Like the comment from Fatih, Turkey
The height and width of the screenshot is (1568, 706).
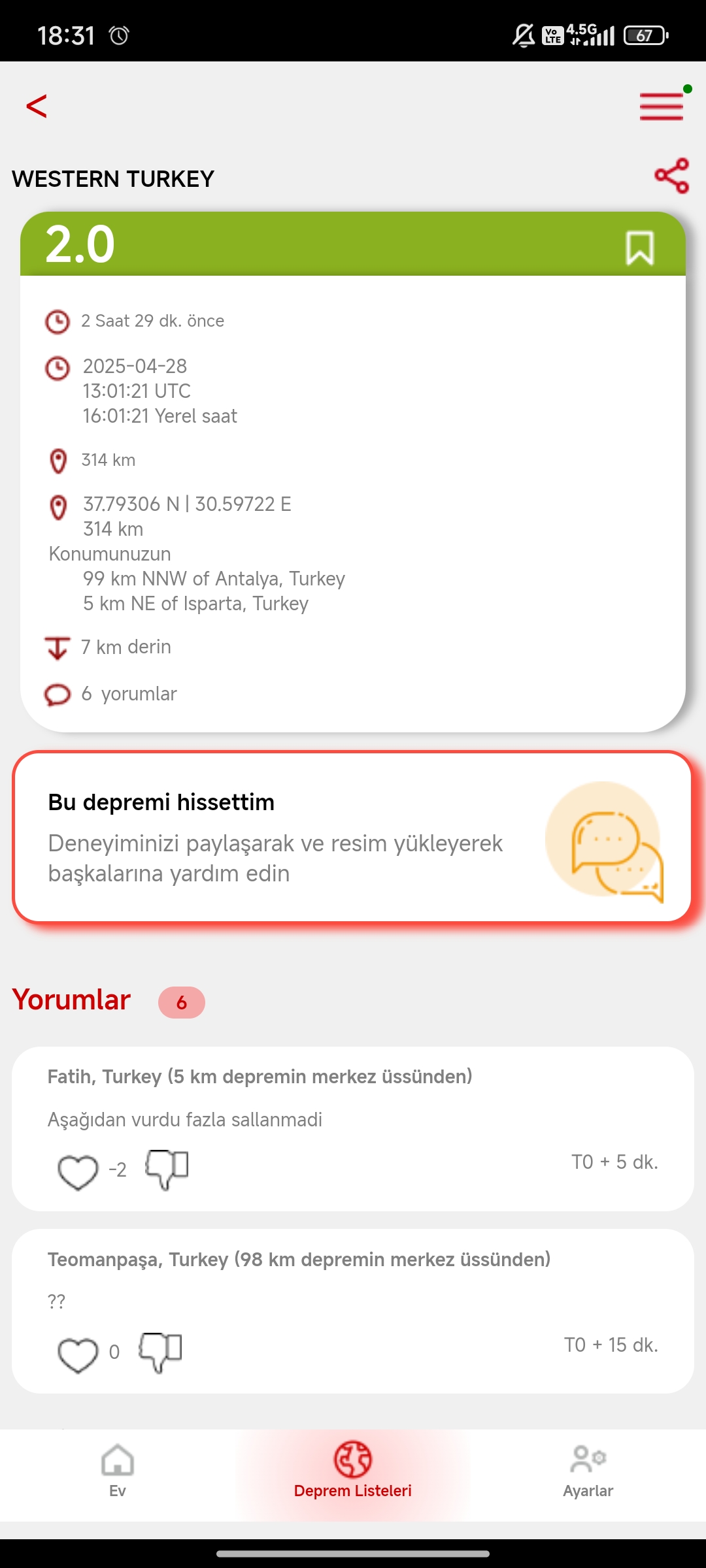click(78, 1171)
